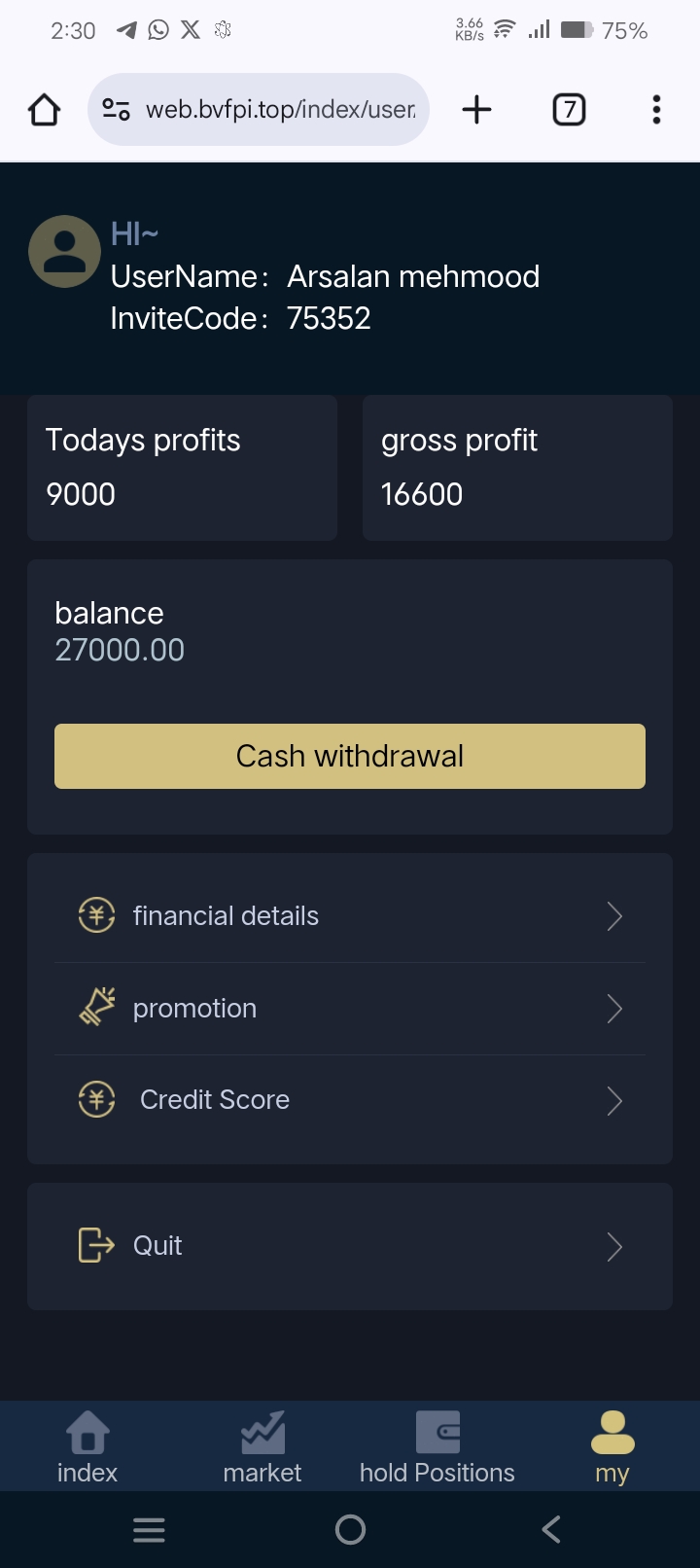The height and width of the screenshot is (1568, 700).
Task: Open the promotion row
Action: click(350, 1009)
